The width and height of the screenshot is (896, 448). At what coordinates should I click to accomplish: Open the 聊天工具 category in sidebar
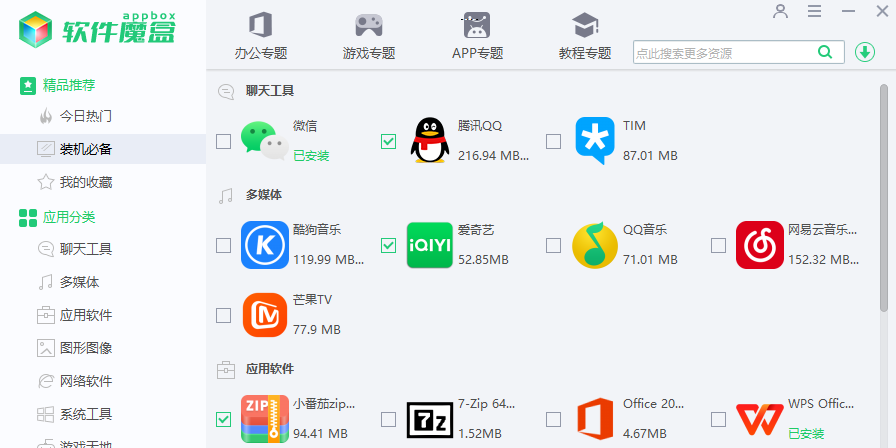(x=85, y=249)
